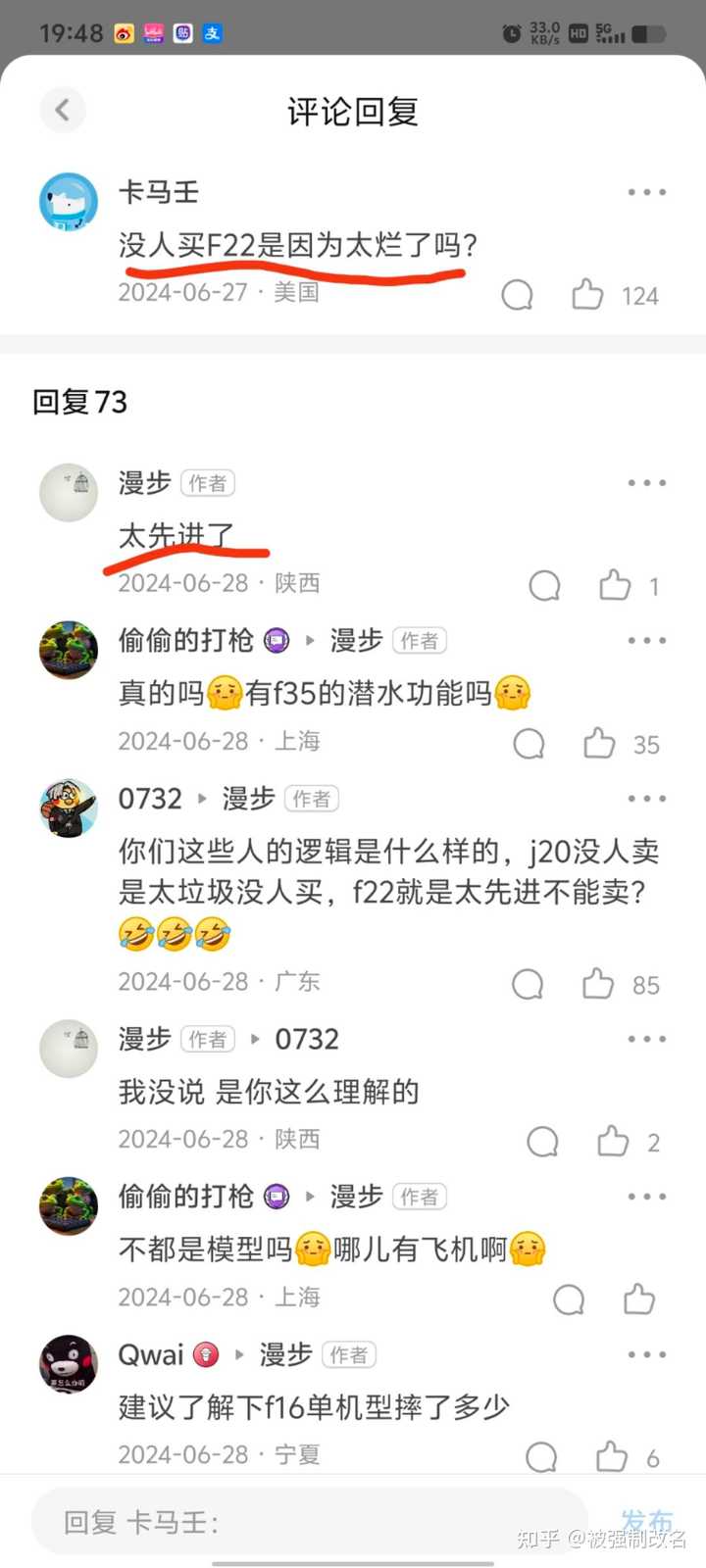Open 卡马王's profile avatar
This screenshot has width=706, height=1568.
click(69, 202)
